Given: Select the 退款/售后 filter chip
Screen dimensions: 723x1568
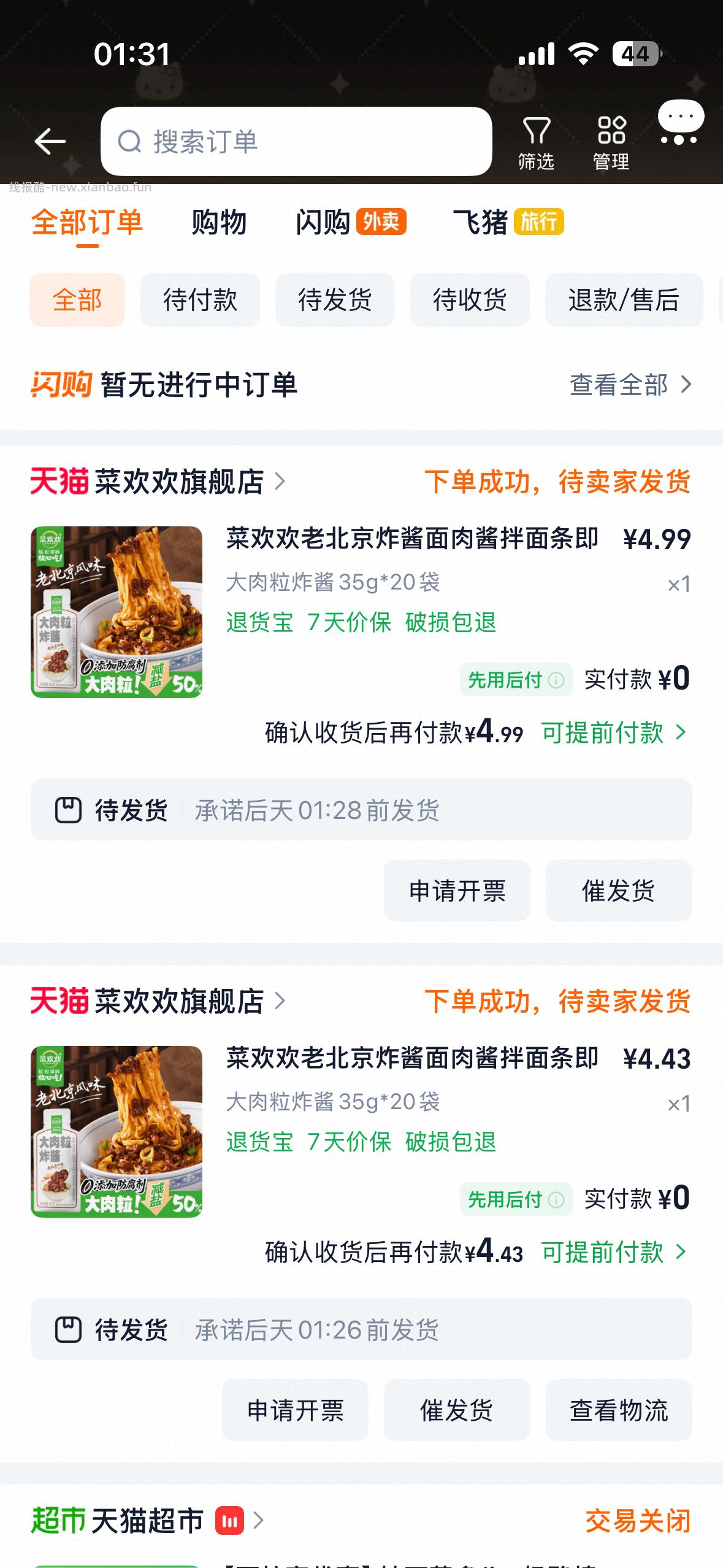Looking at the screenshot, I should (622, 300).
